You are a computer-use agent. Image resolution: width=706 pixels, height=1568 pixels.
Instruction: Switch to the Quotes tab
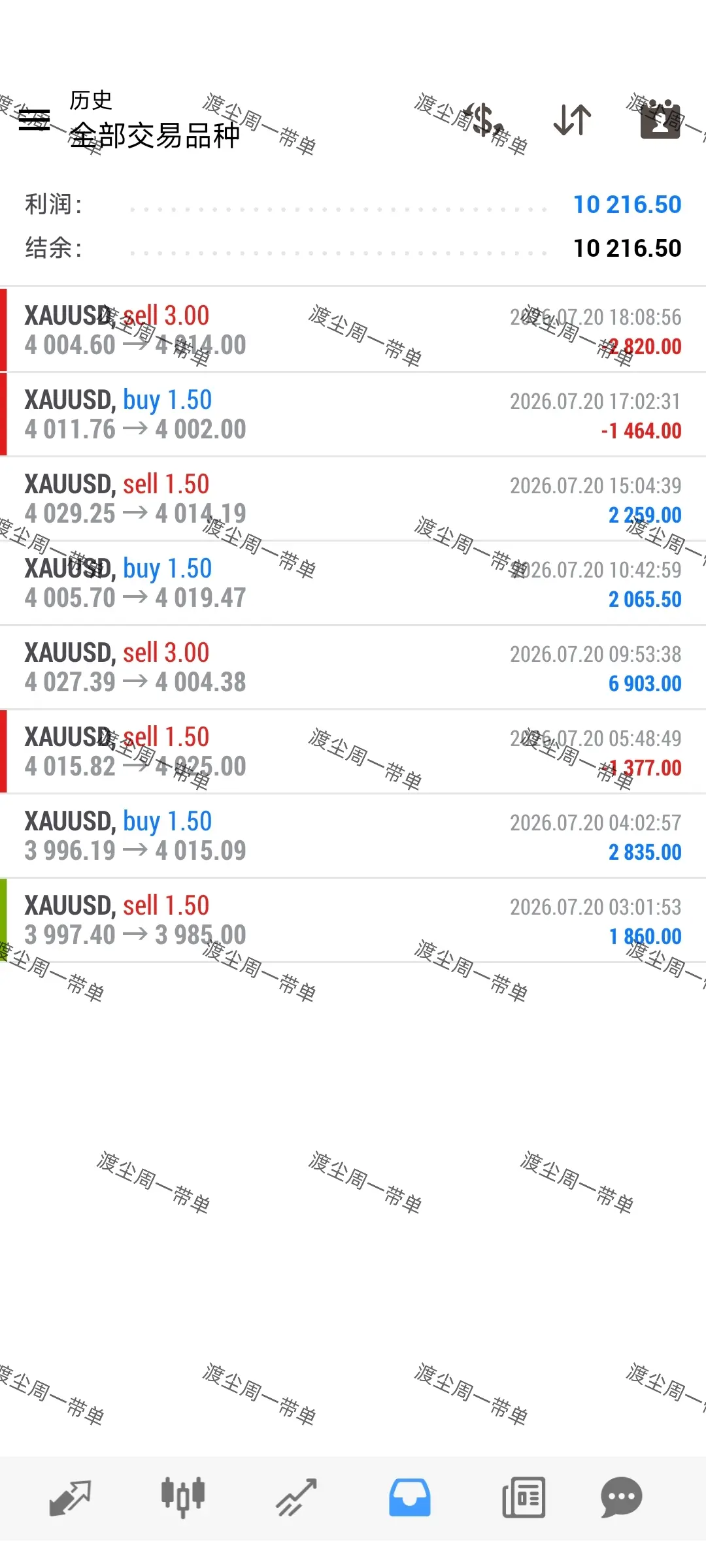click(x=70, y=1497)
